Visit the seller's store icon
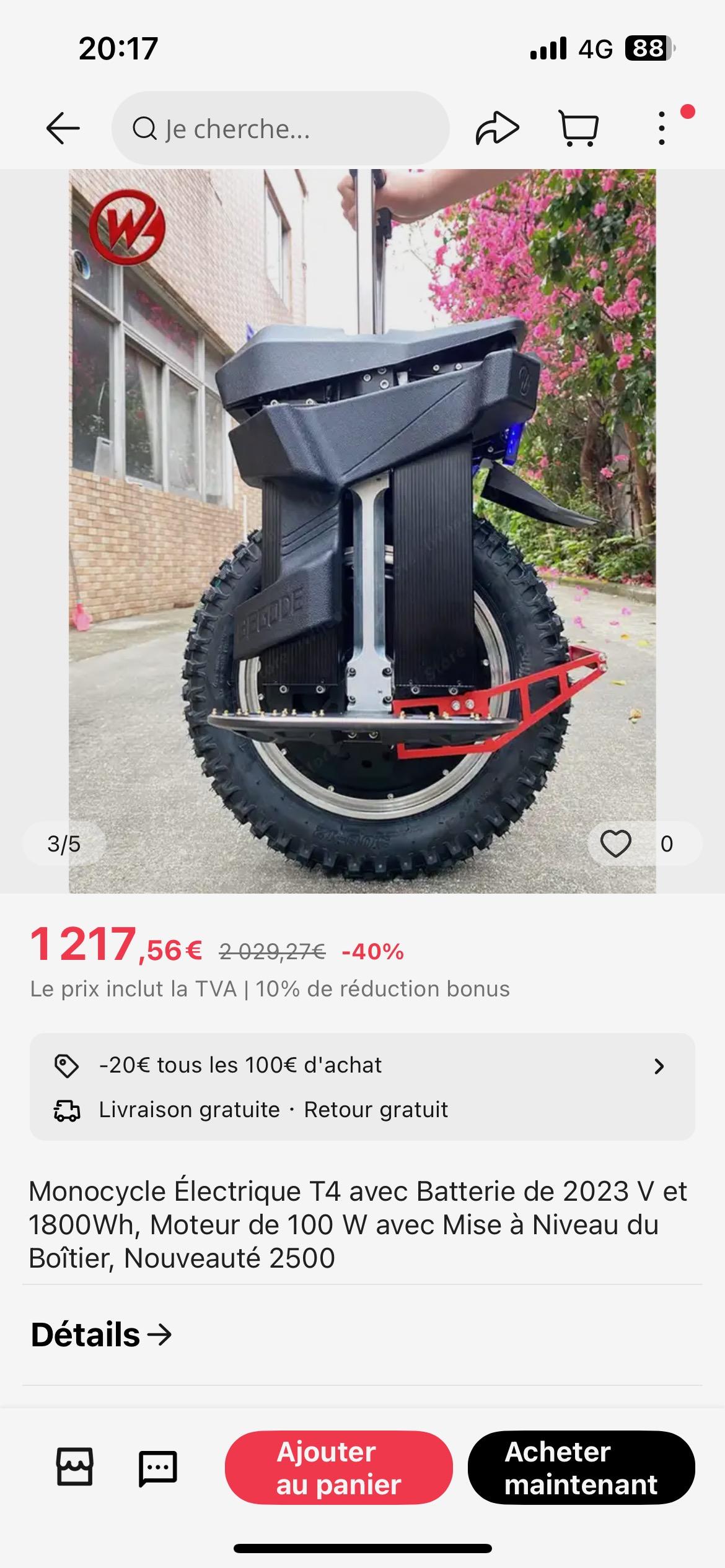The height and width of the screenshot is (1568, 725). pos(75,1466)
